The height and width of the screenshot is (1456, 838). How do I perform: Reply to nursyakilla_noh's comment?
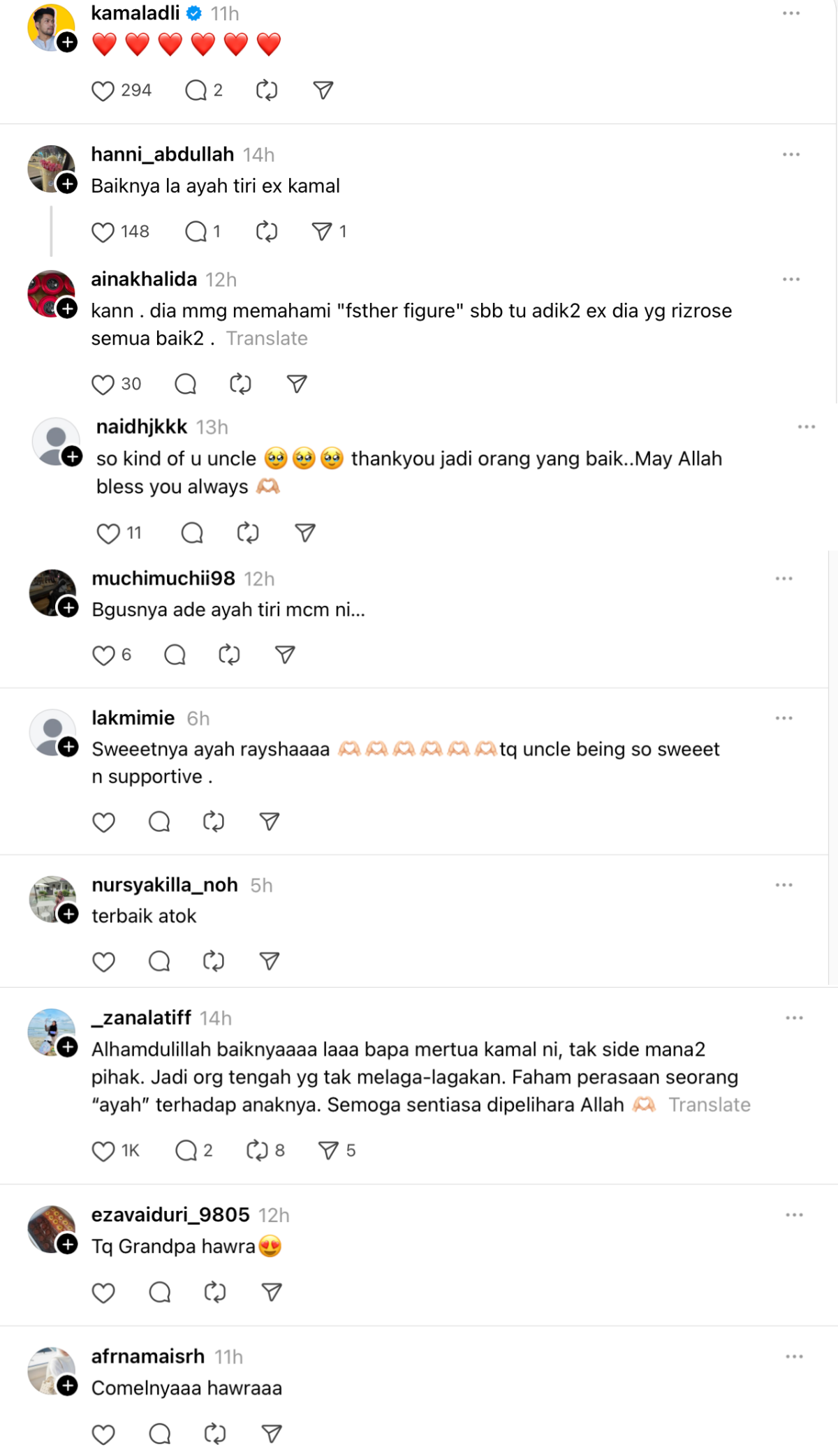(x=159, y=962)
